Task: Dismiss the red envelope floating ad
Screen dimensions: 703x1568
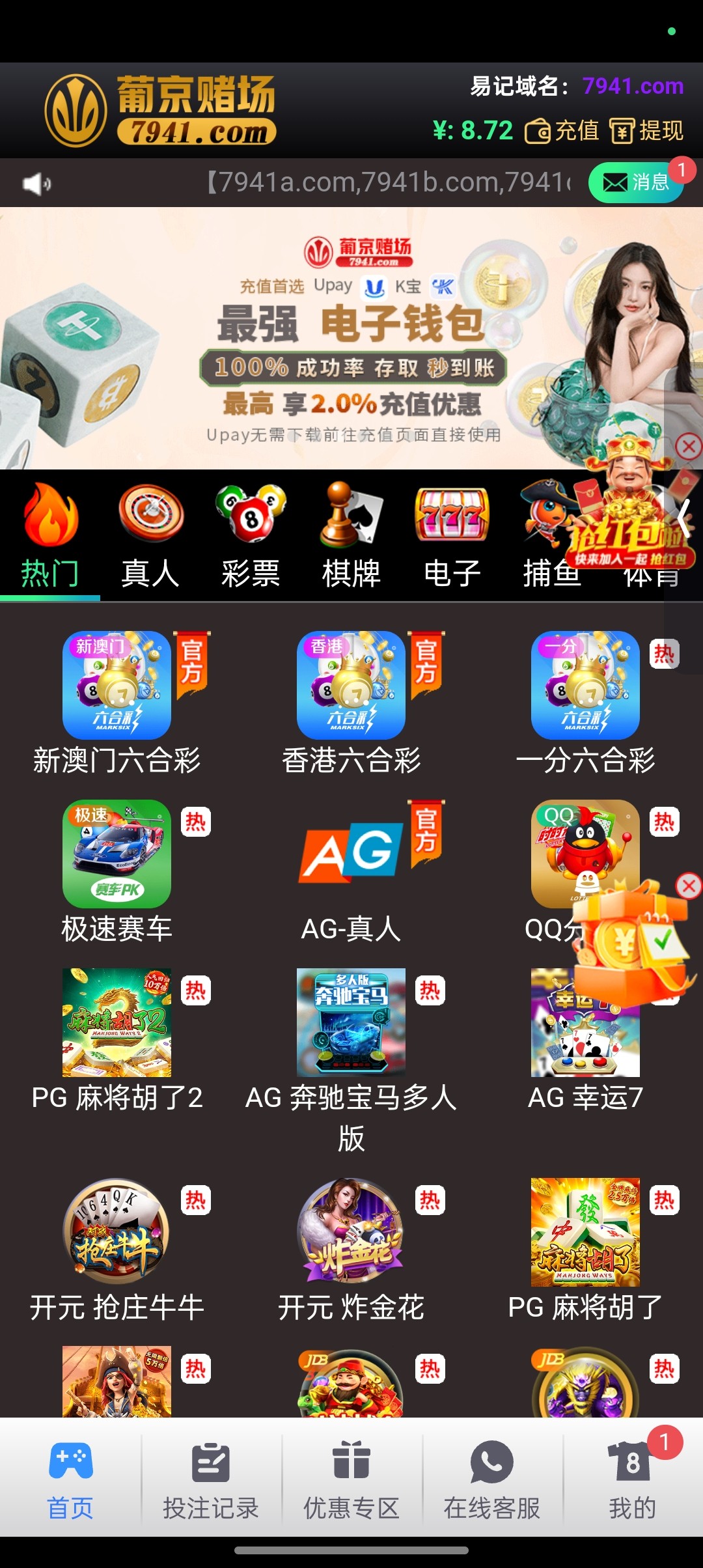Action: pyautogui.click(x=688, y=447)
